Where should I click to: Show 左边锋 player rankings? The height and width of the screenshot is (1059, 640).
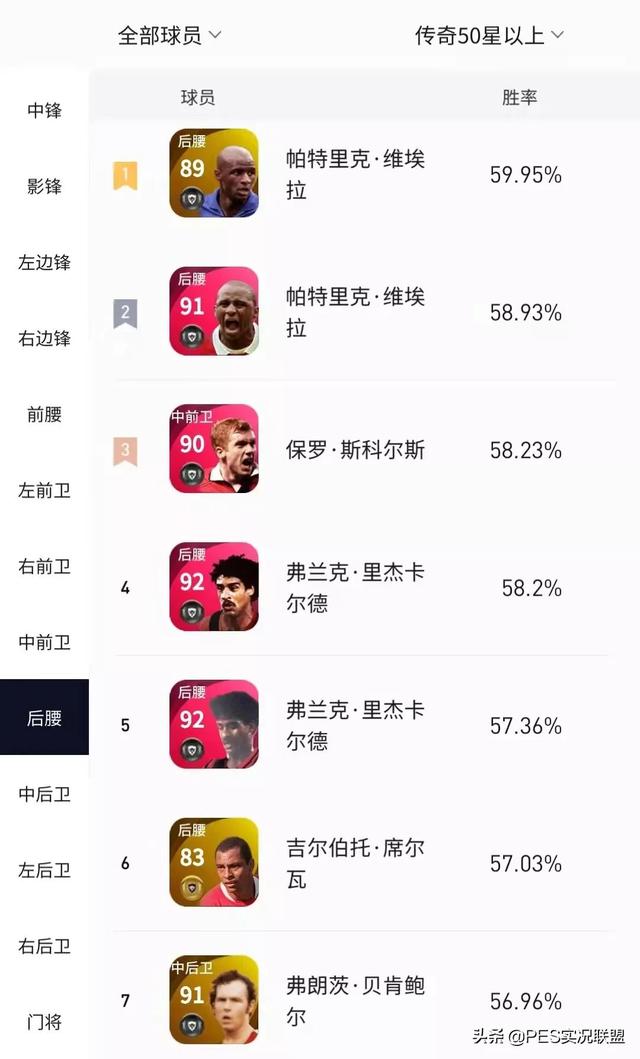coord(44,263)
